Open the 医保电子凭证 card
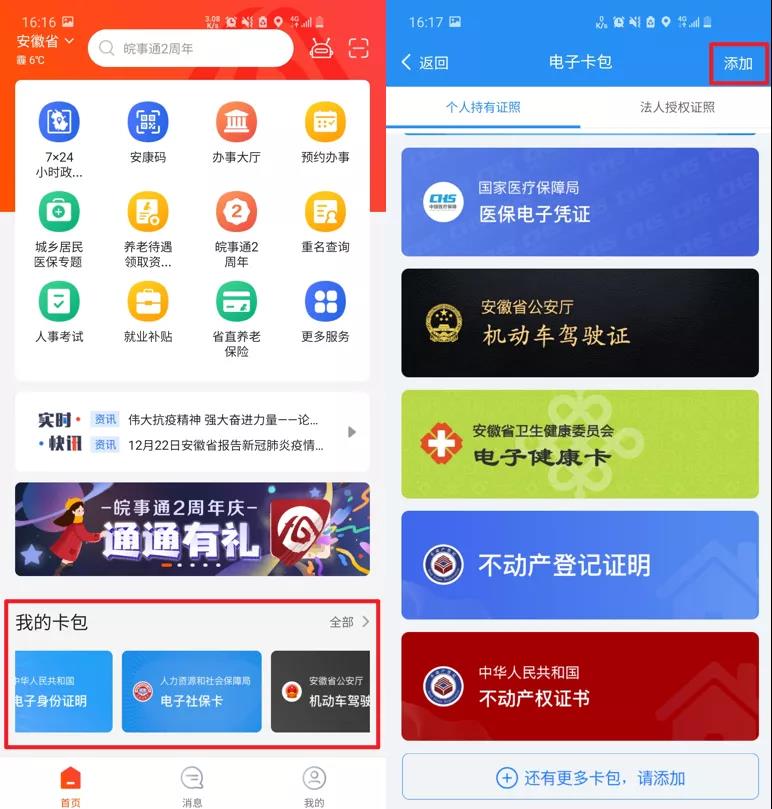 point(580,202)
